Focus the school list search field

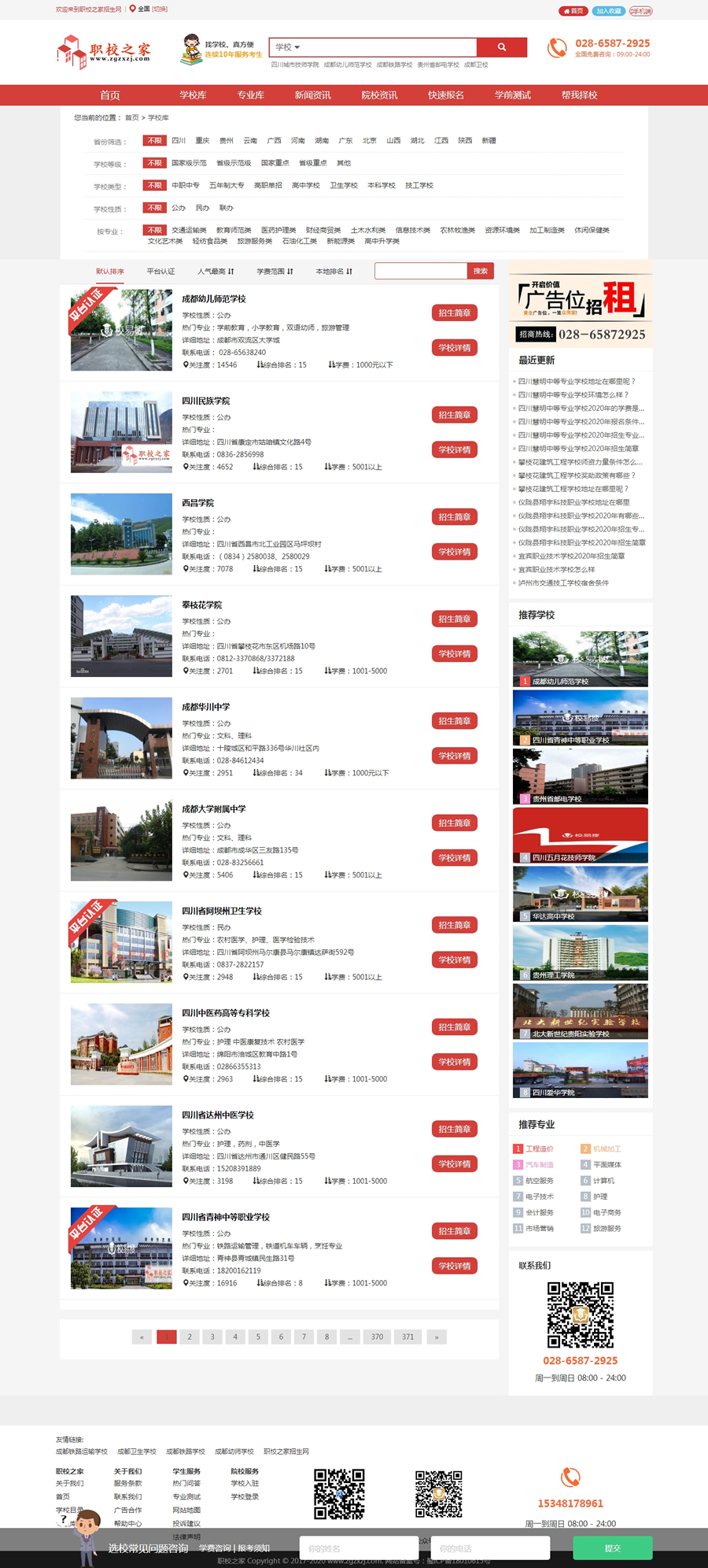[421, 271]
